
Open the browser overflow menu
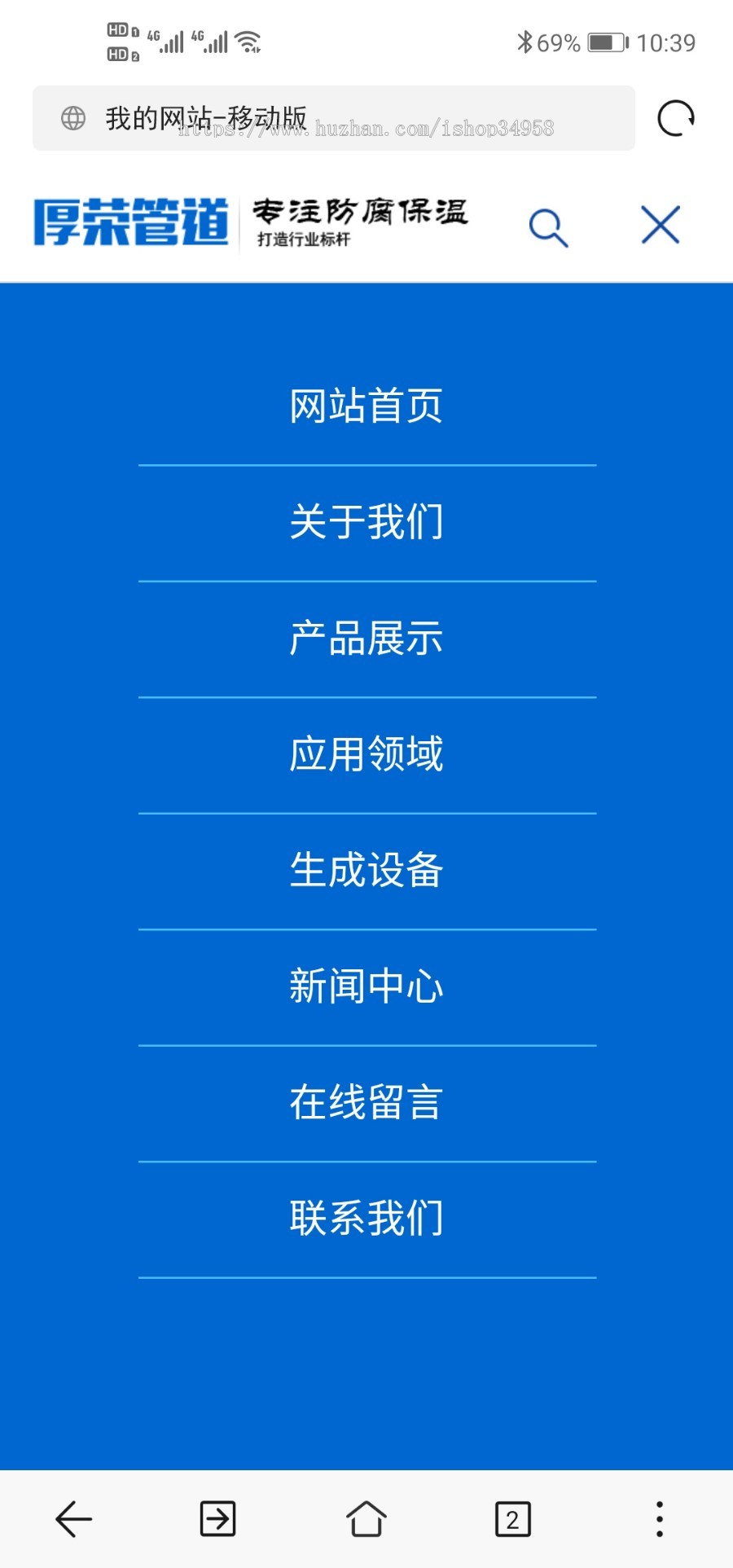pyautogui.click(x=660, y=1519)
